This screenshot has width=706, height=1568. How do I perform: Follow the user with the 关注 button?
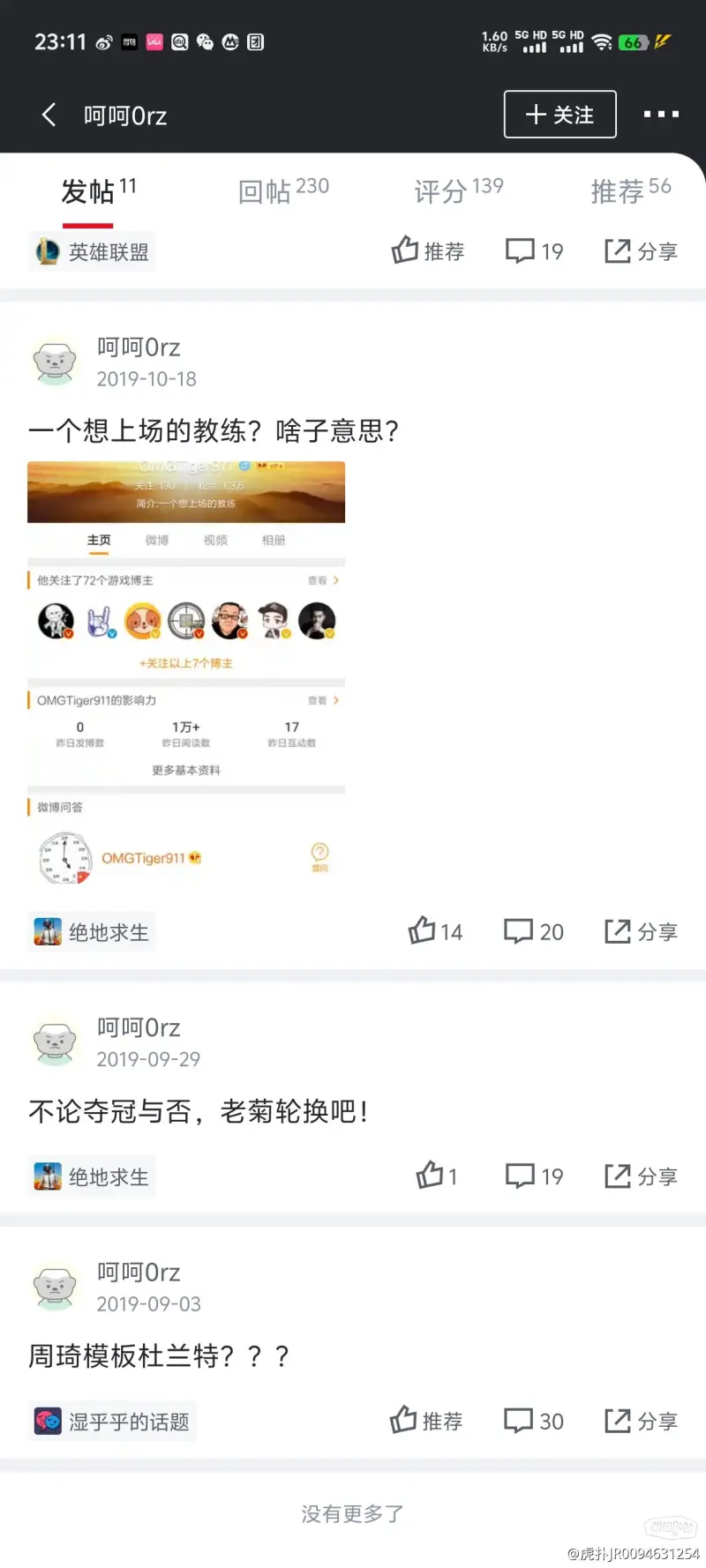pyautogui.click(x=560, y=115)
